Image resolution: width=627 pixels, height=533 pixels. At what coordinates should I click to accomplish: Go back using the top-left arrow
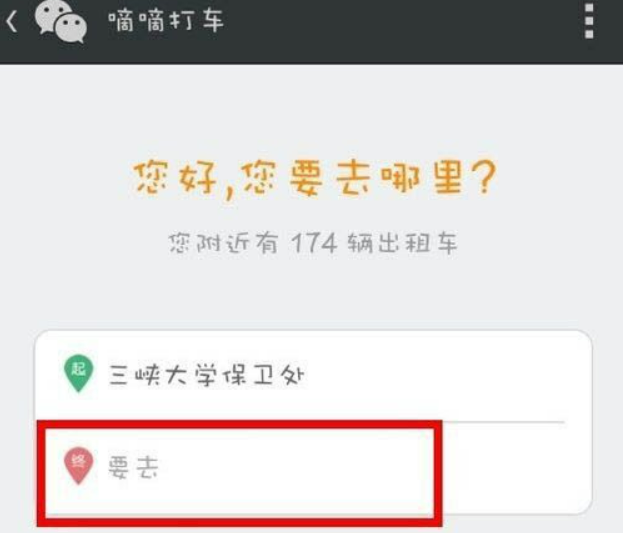point(11,22)
